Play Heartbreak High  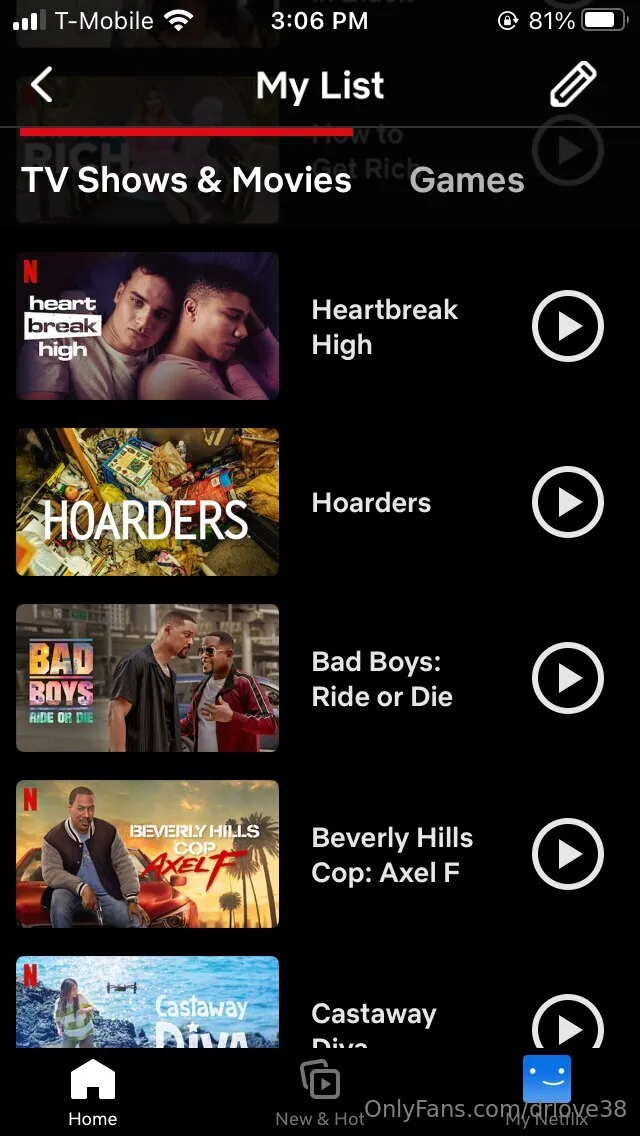[x=567, y=326]
